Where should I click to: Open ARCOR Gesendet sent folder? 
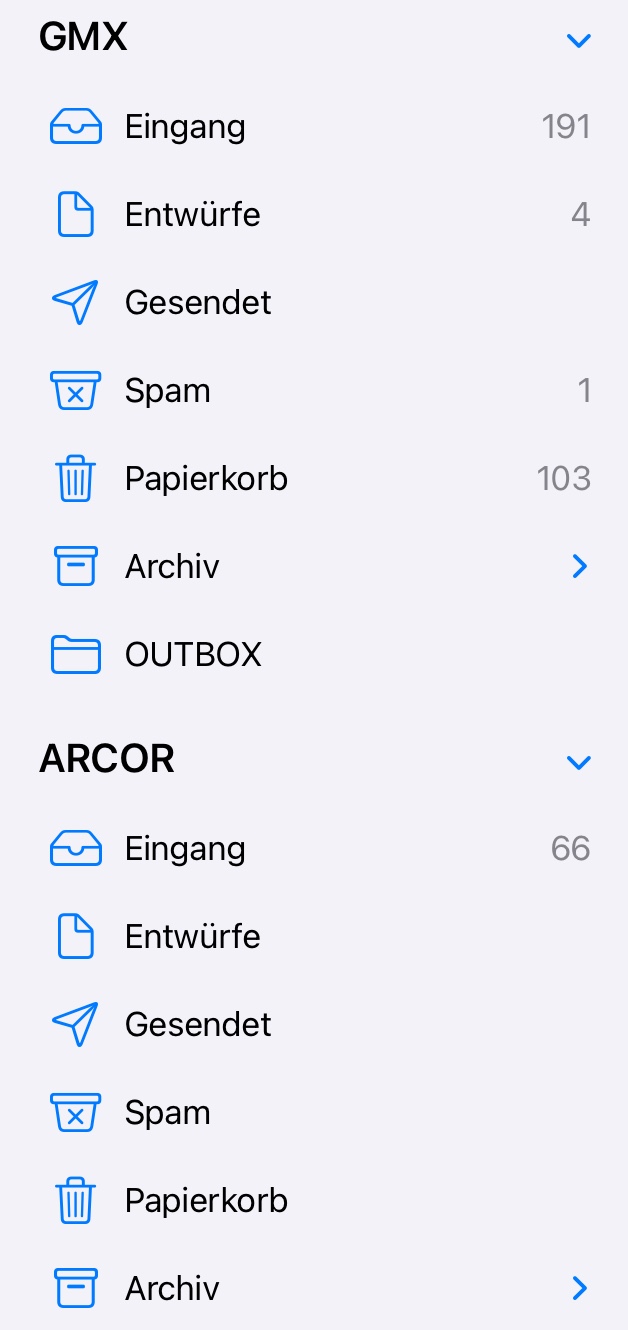(x=198, y=1025)
